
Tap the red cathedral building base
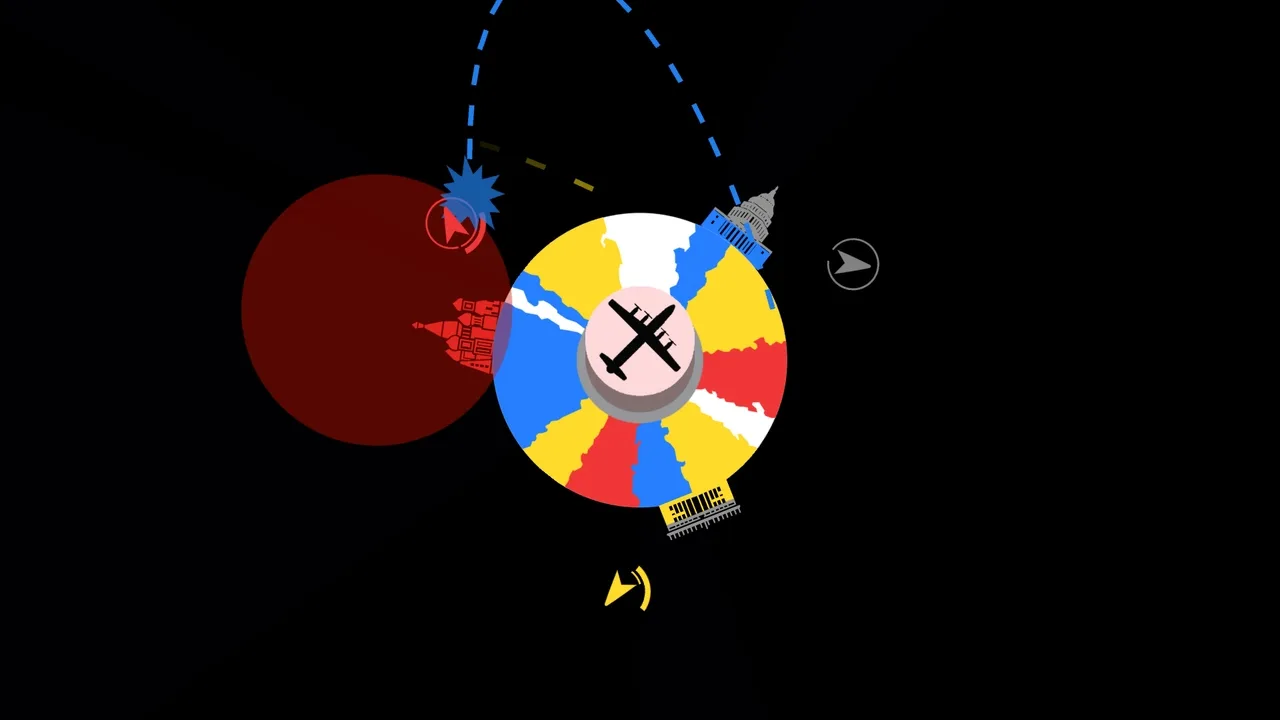465,330
